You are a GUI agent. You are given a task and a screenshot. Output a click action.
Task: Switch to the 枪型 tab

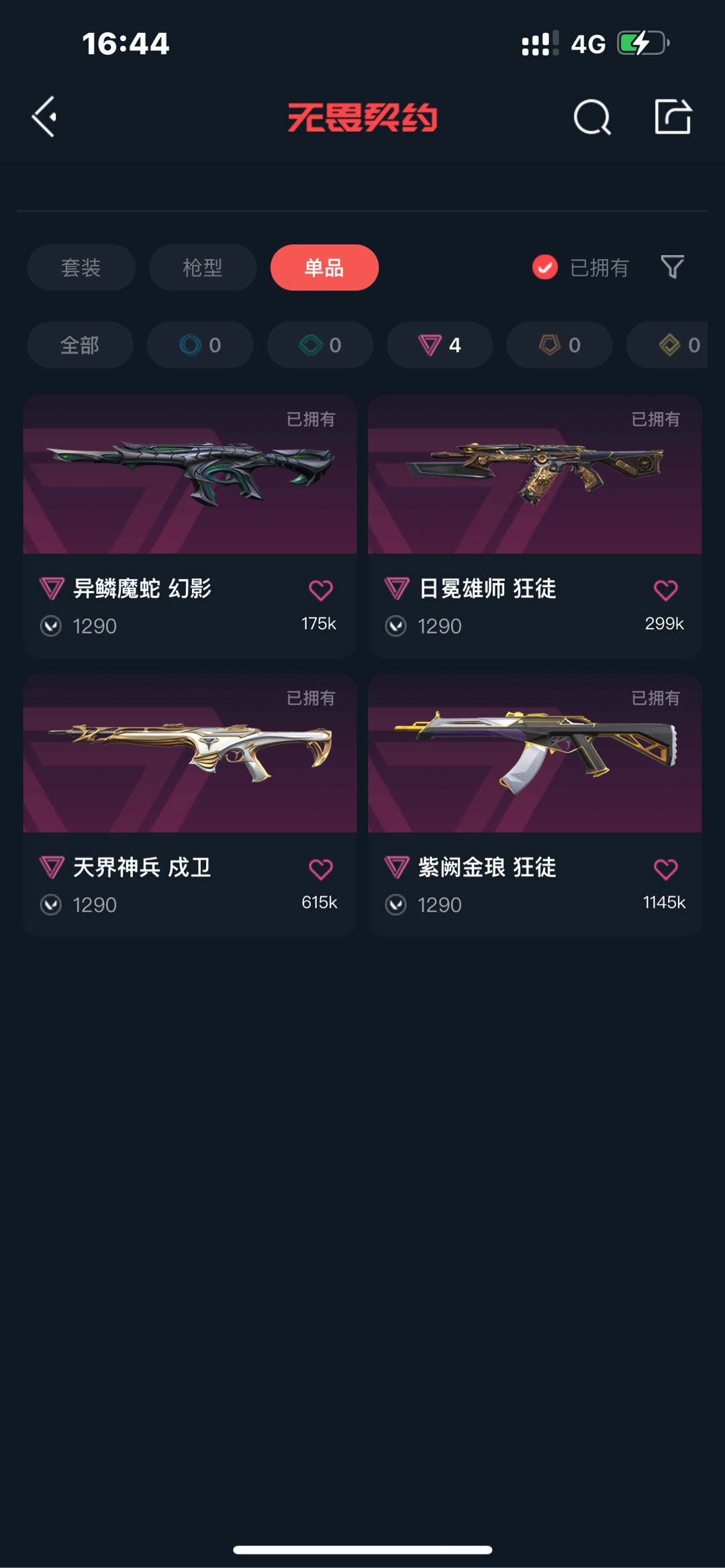(202, 268)
